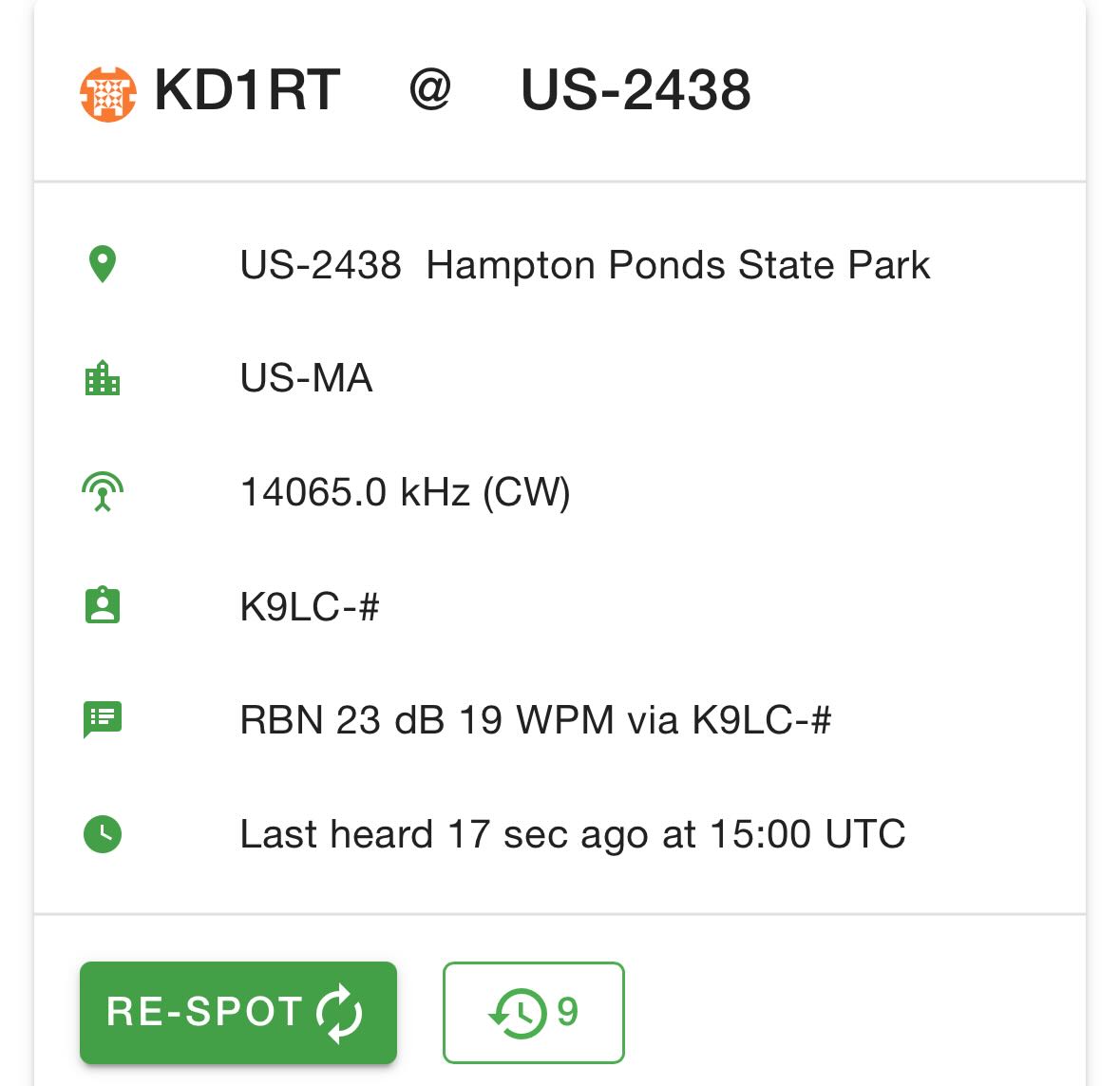Tap the RE-SPOT button

pyautogui.click(x=237, y=1012)
